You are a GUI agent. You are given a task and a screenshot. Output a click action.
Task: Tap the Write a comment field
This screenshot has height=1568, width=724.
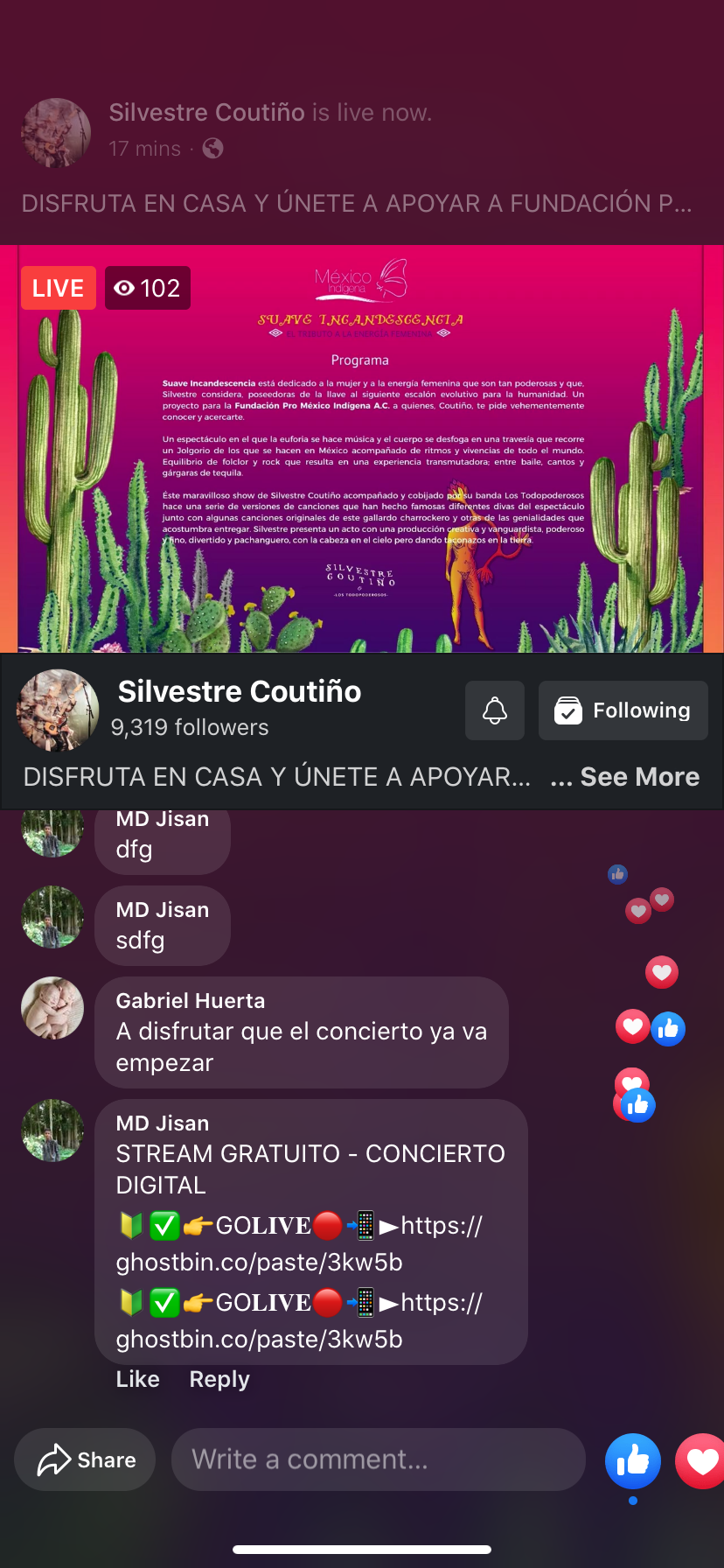[378, 1459]
